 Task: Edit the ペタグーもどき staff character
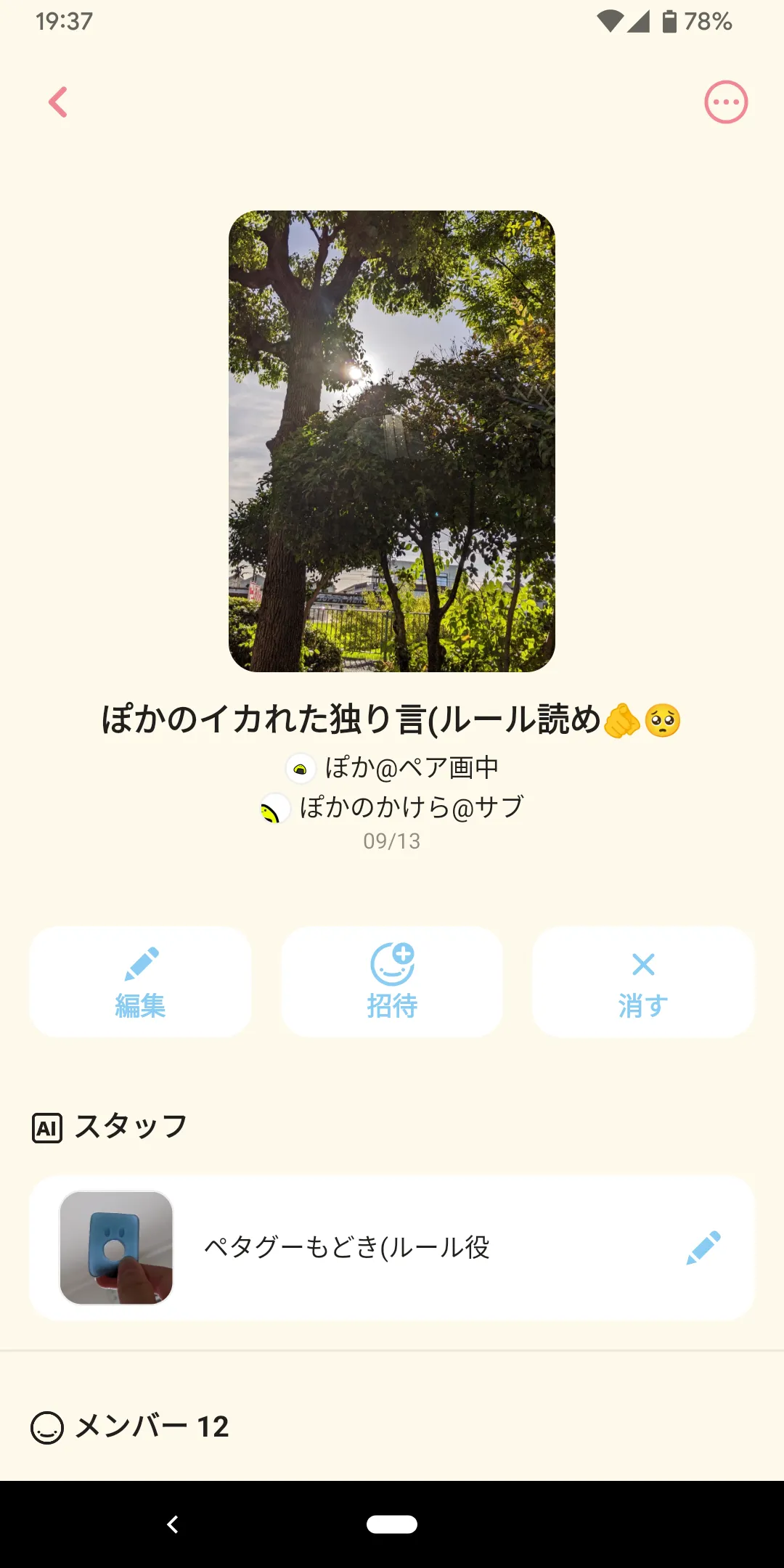coord(703,1247)
